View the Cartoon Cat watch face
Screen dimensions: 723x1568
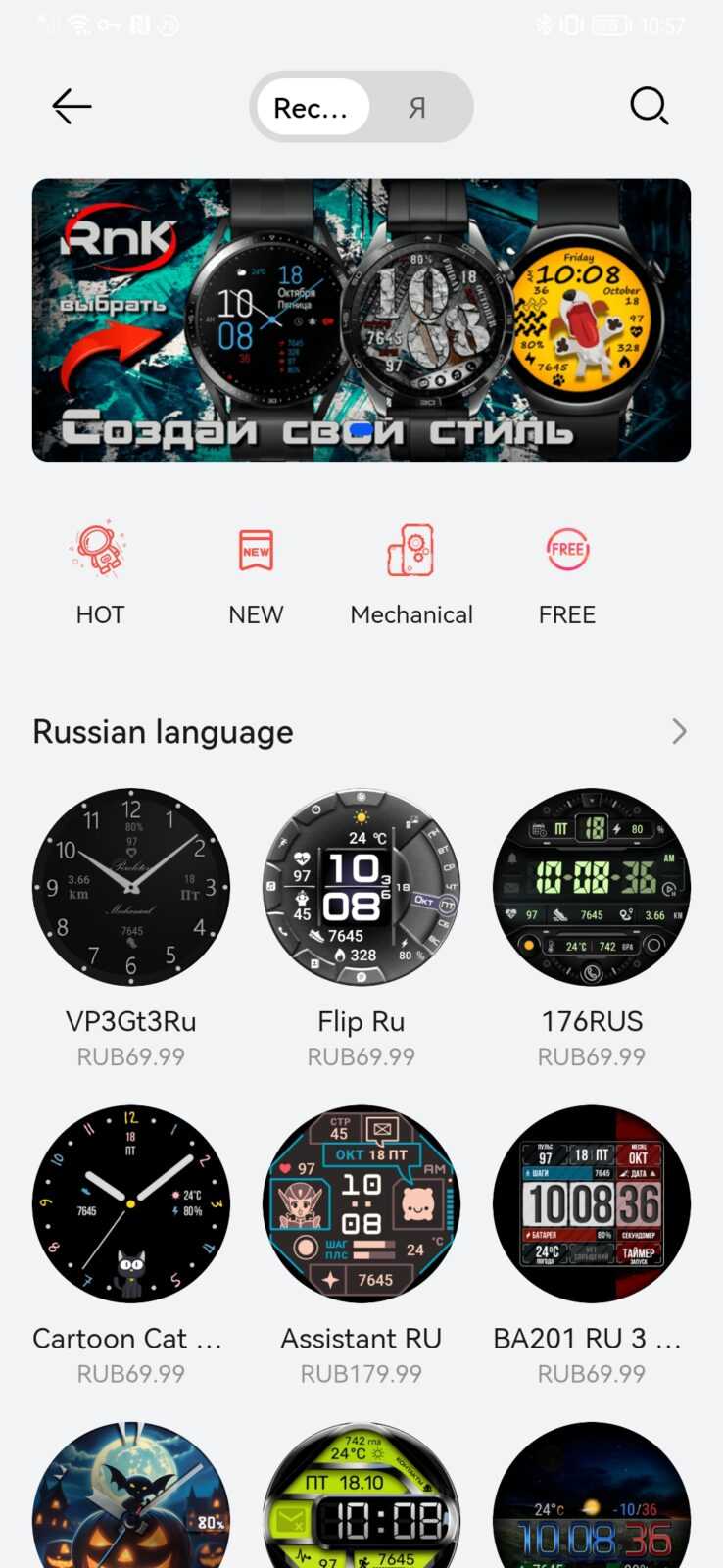131,1203
